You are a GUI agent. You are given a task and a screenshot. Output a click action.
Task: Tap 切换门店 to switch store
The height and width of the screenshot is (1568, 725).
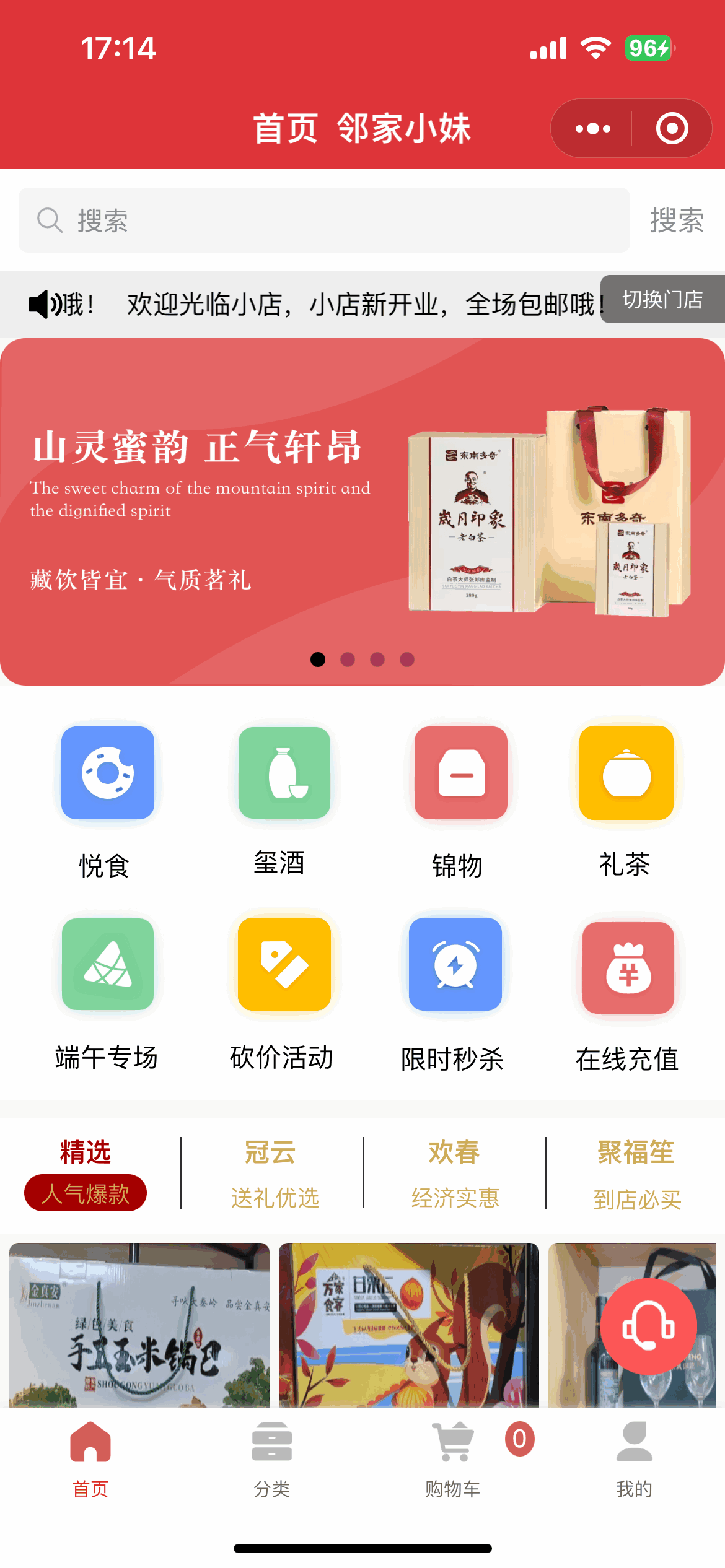click(x=662, y=300)
